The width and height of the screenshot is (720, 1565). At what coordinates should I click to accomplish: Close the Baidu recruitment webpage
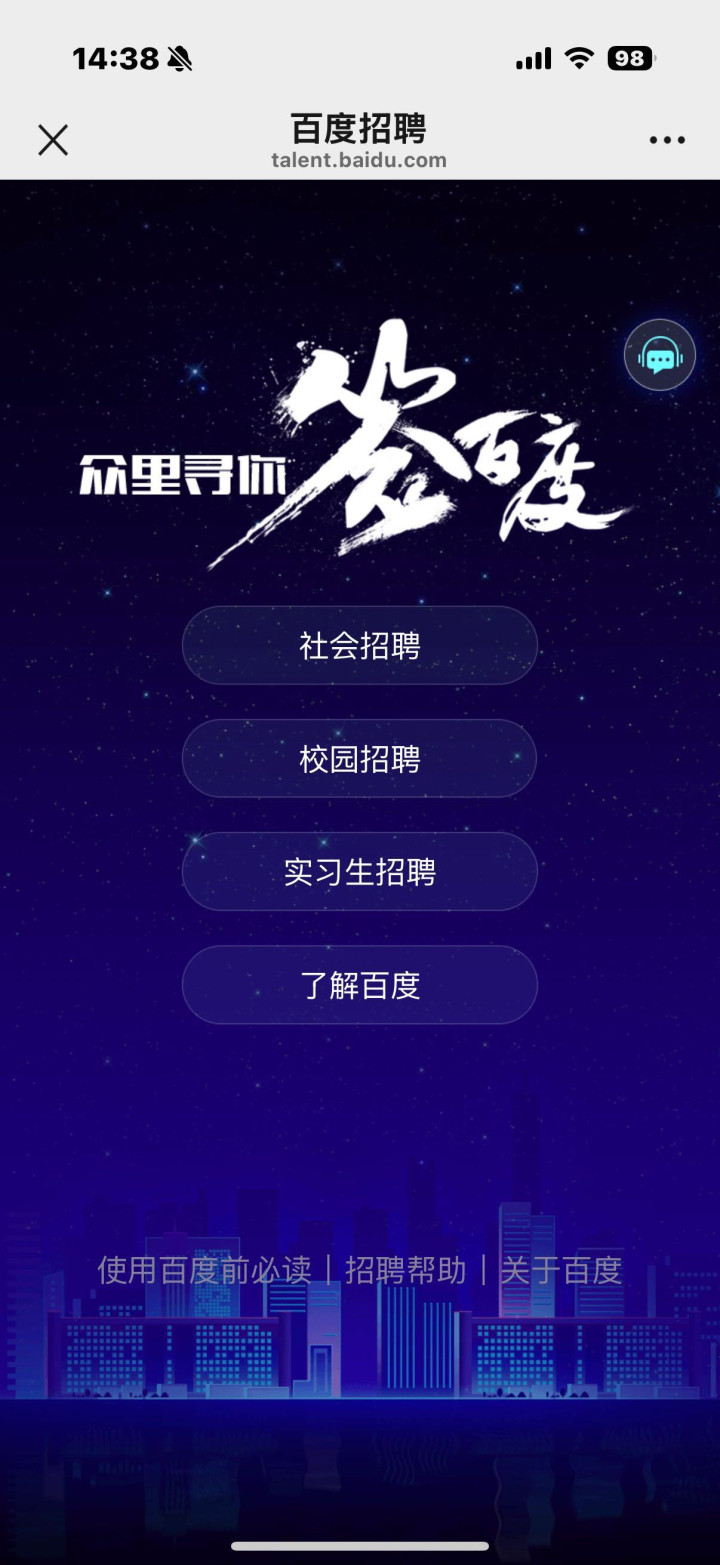pos(53,140)
